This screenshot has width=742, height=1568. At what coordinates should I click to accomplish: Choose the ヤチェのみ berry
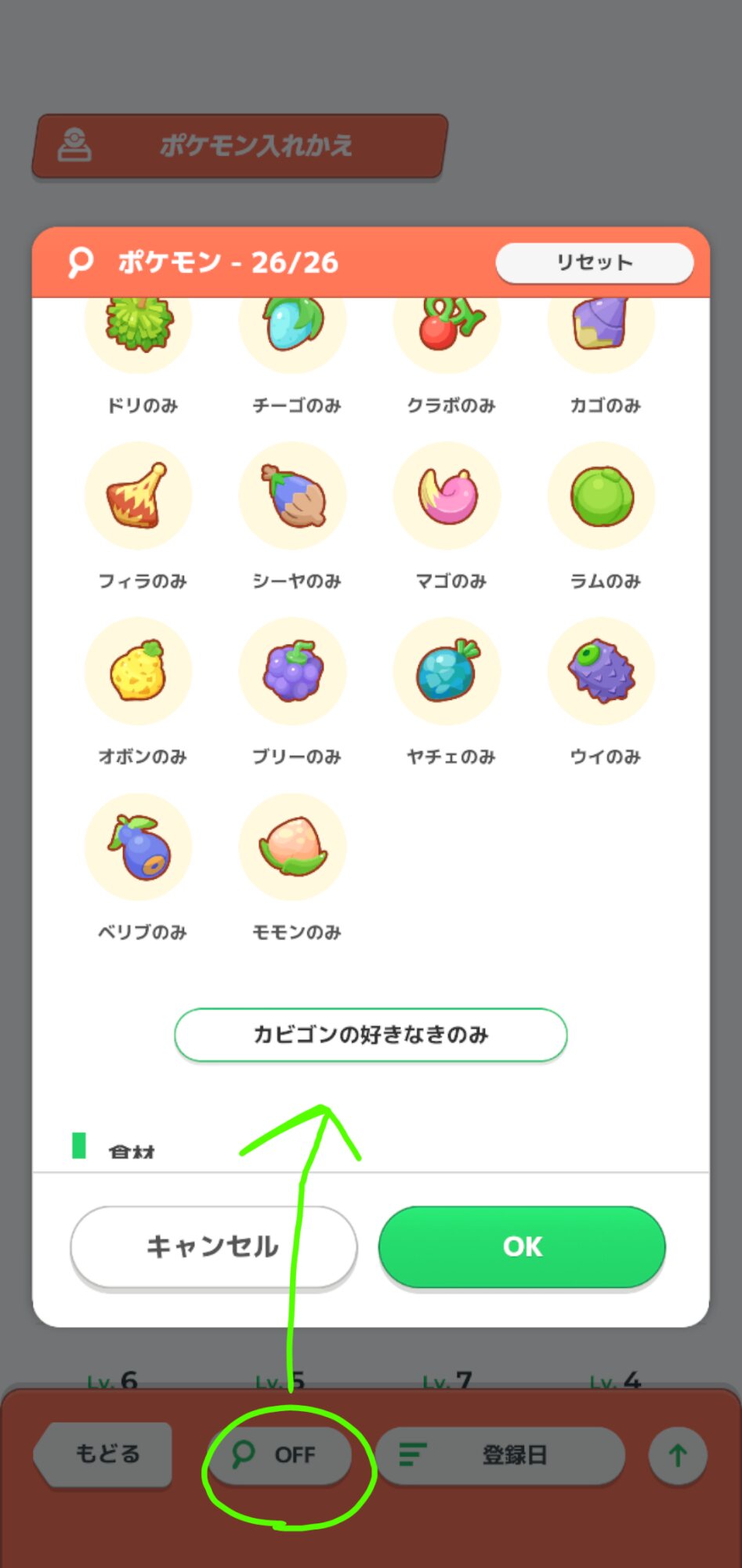point(447,672)
